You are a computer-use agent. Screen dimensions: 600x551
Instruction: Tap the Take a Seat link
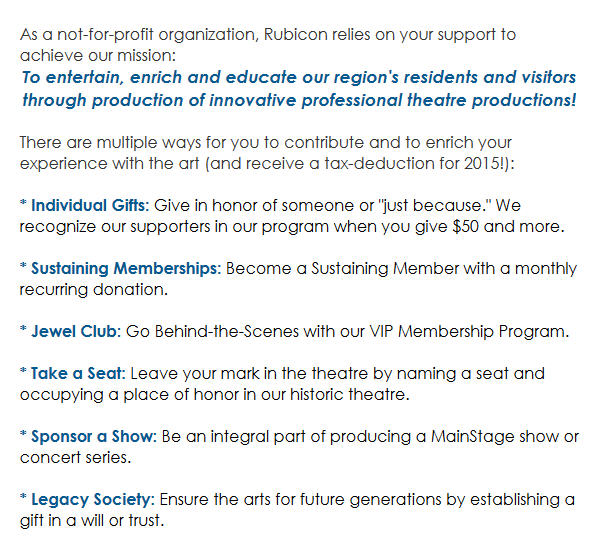[x=77, y=373]
